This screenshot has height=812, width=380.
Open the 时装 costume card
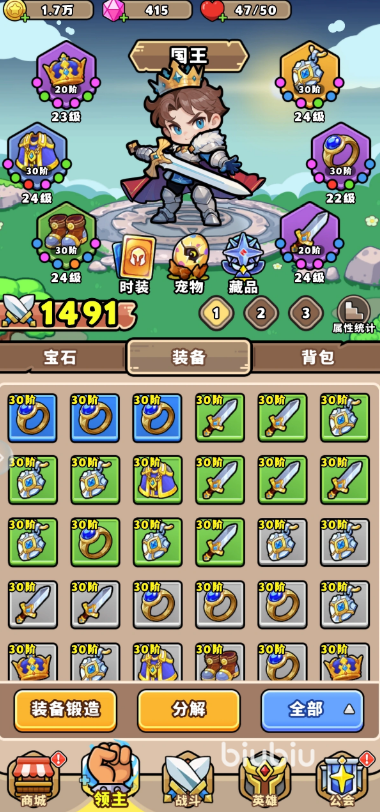(x=135, y=264)
